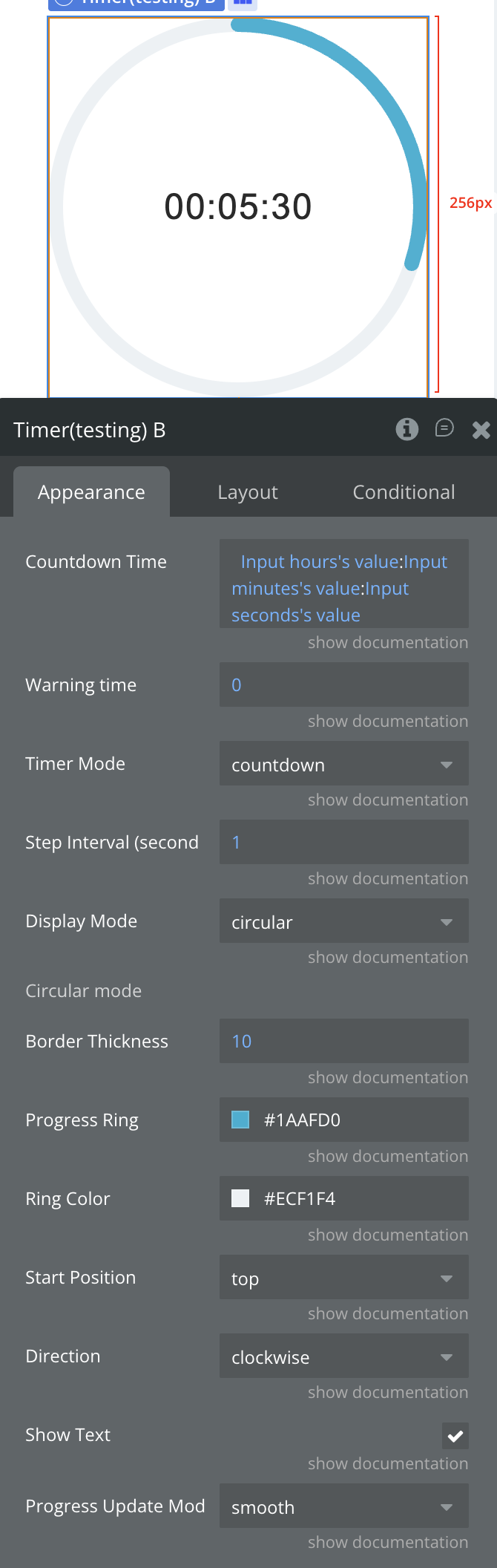
Task: Edit the Warning time field
Action: [343, 685]
